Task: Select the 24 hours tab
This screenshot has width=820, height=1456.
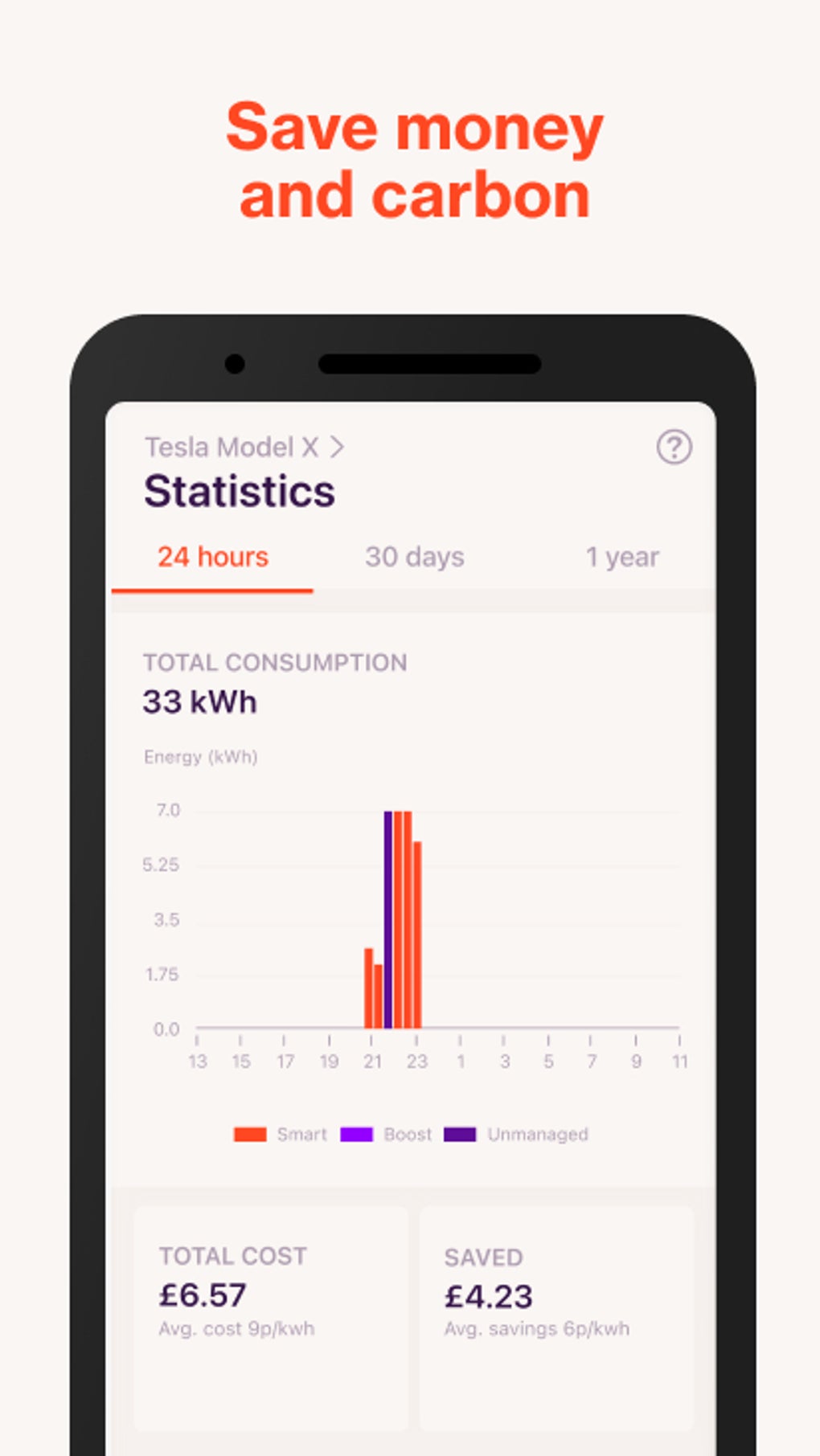Action: click(213, 557)
